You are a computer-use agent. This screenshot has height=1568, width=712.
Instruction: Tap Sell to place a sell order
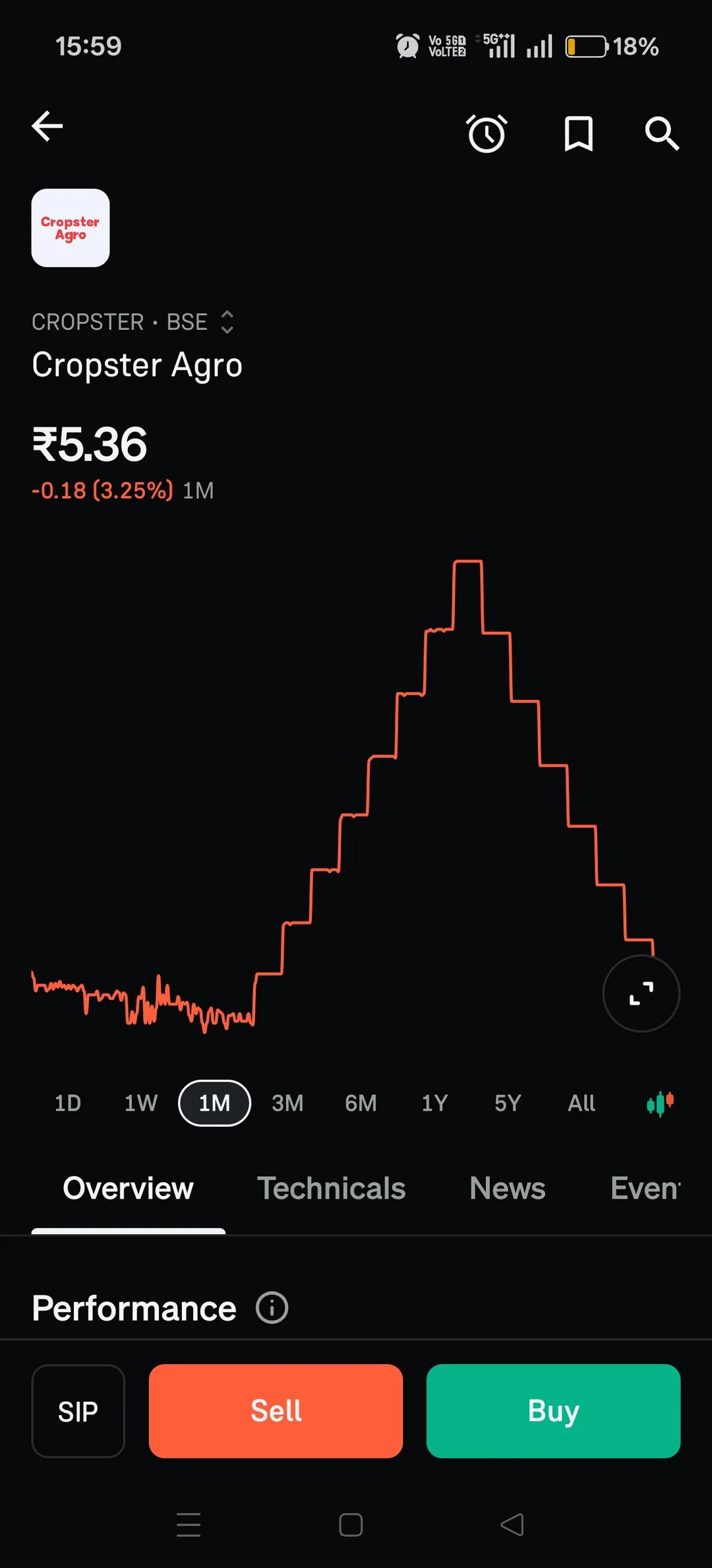[x=276, y=1411]
